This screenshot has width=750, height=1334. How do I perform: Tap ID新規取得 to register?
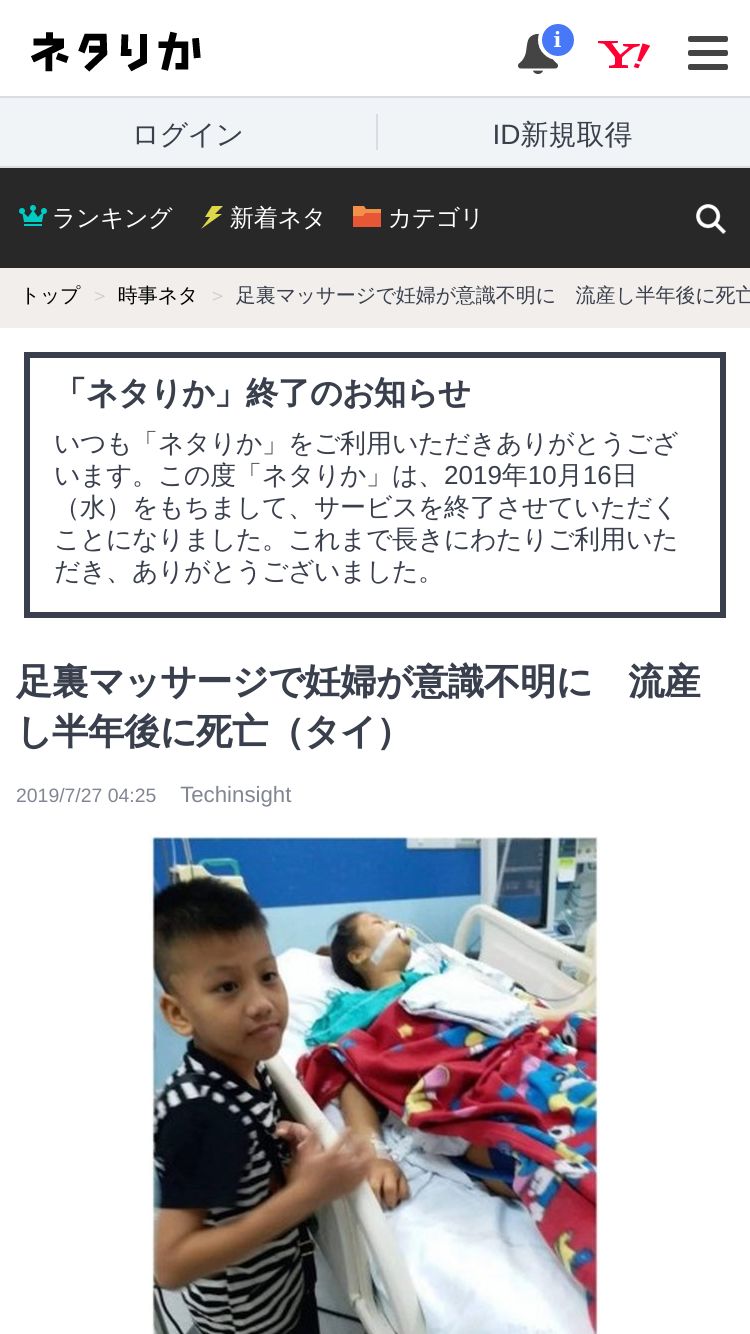[563, 134]
